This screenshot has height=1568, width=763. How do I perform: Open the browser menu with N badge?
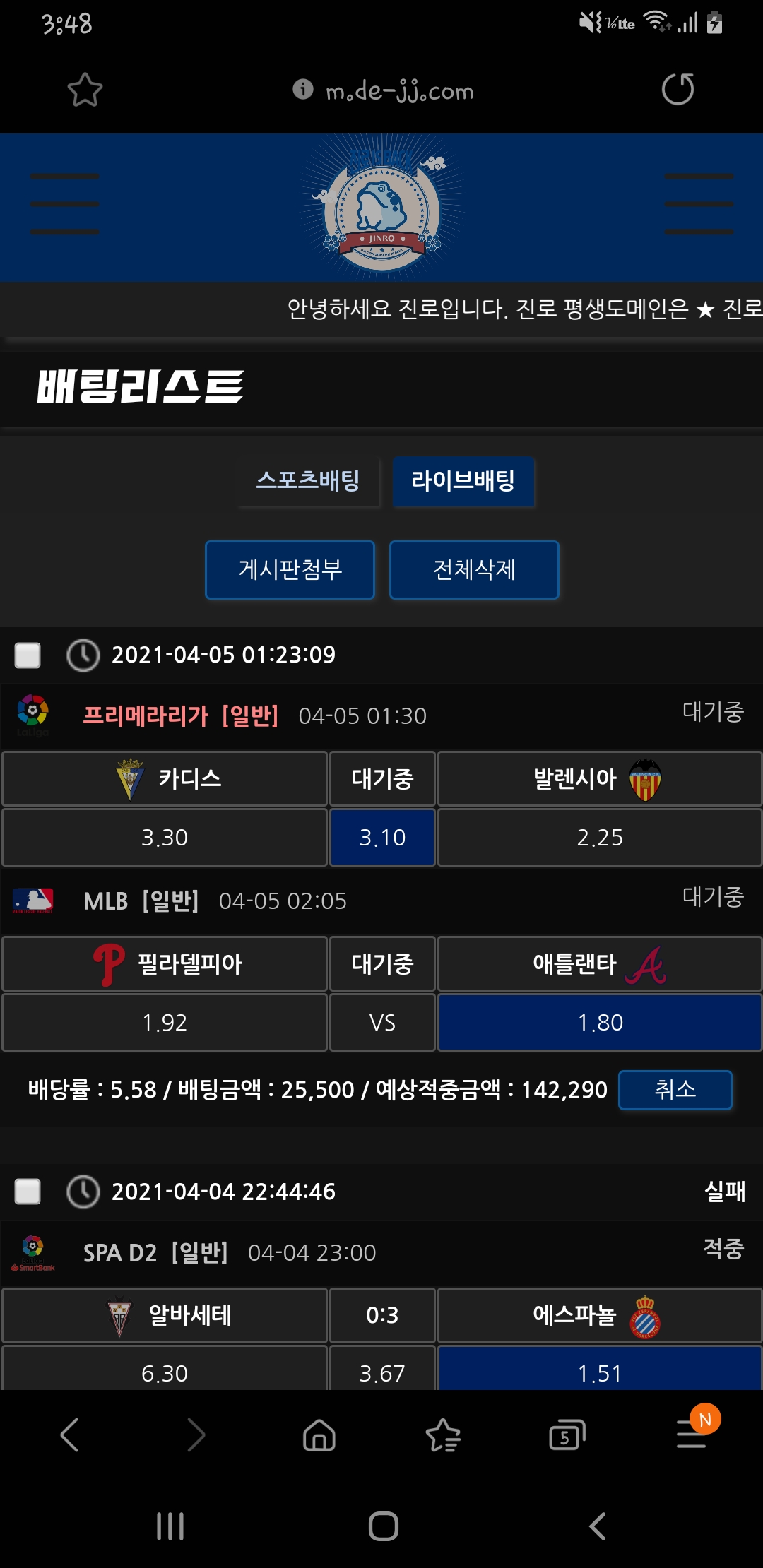[x=692, y=1431]
